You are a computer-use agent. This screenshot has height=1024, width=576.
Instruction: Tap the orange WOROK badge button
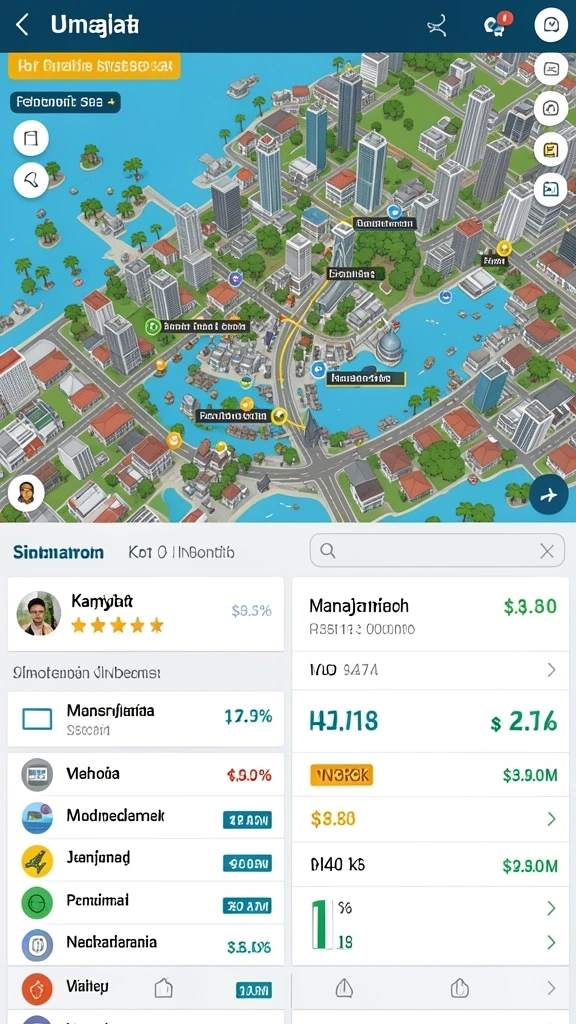pos(341,775)
